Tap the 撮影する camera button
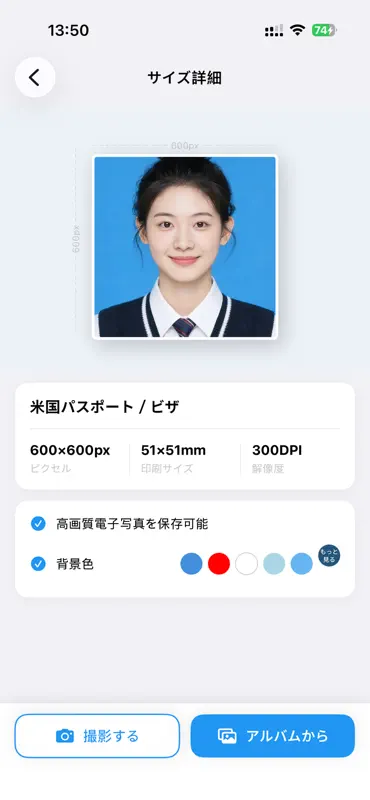 point(97,736)
